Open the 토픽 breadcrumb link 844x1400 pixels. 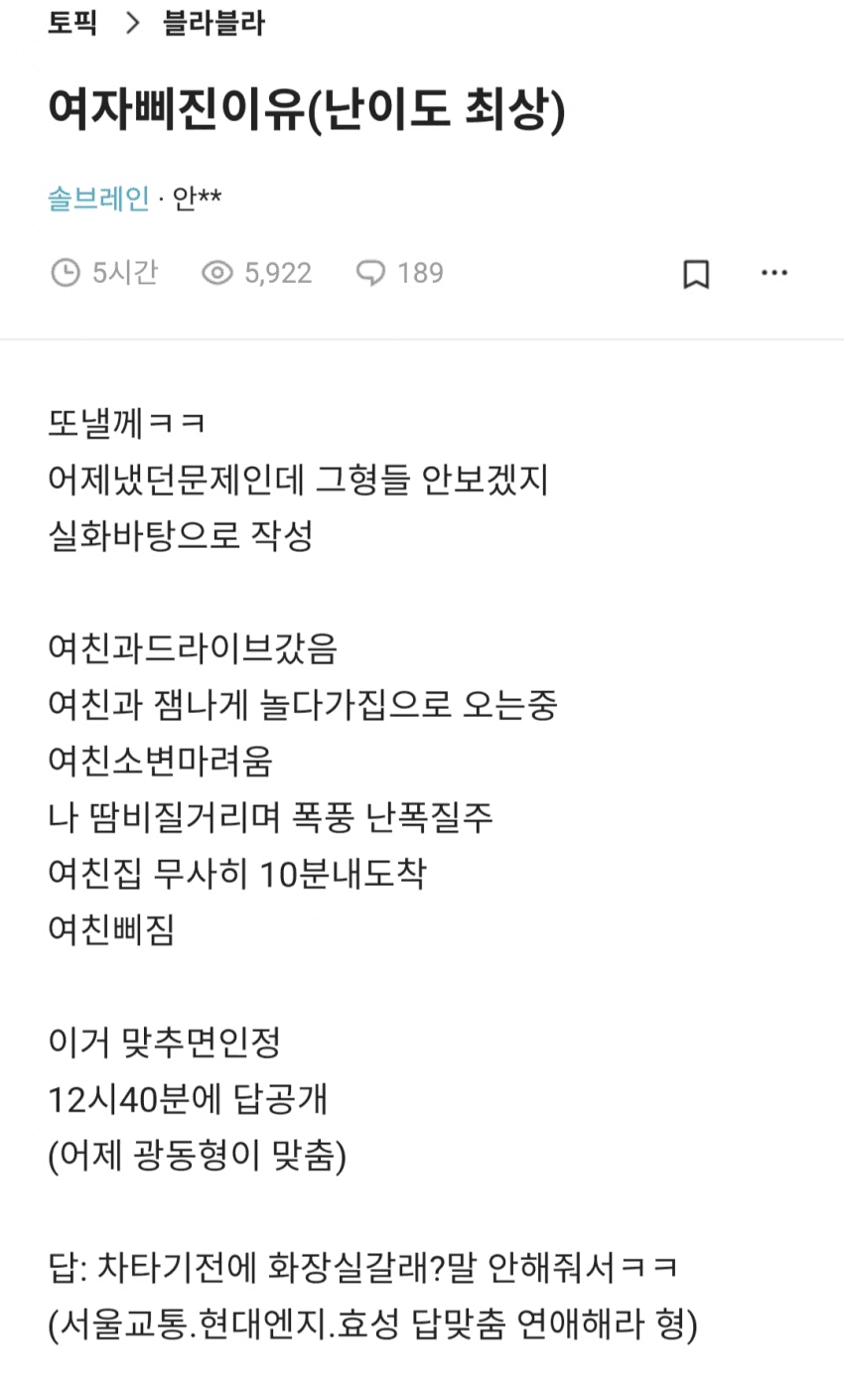tap(72, 23)
